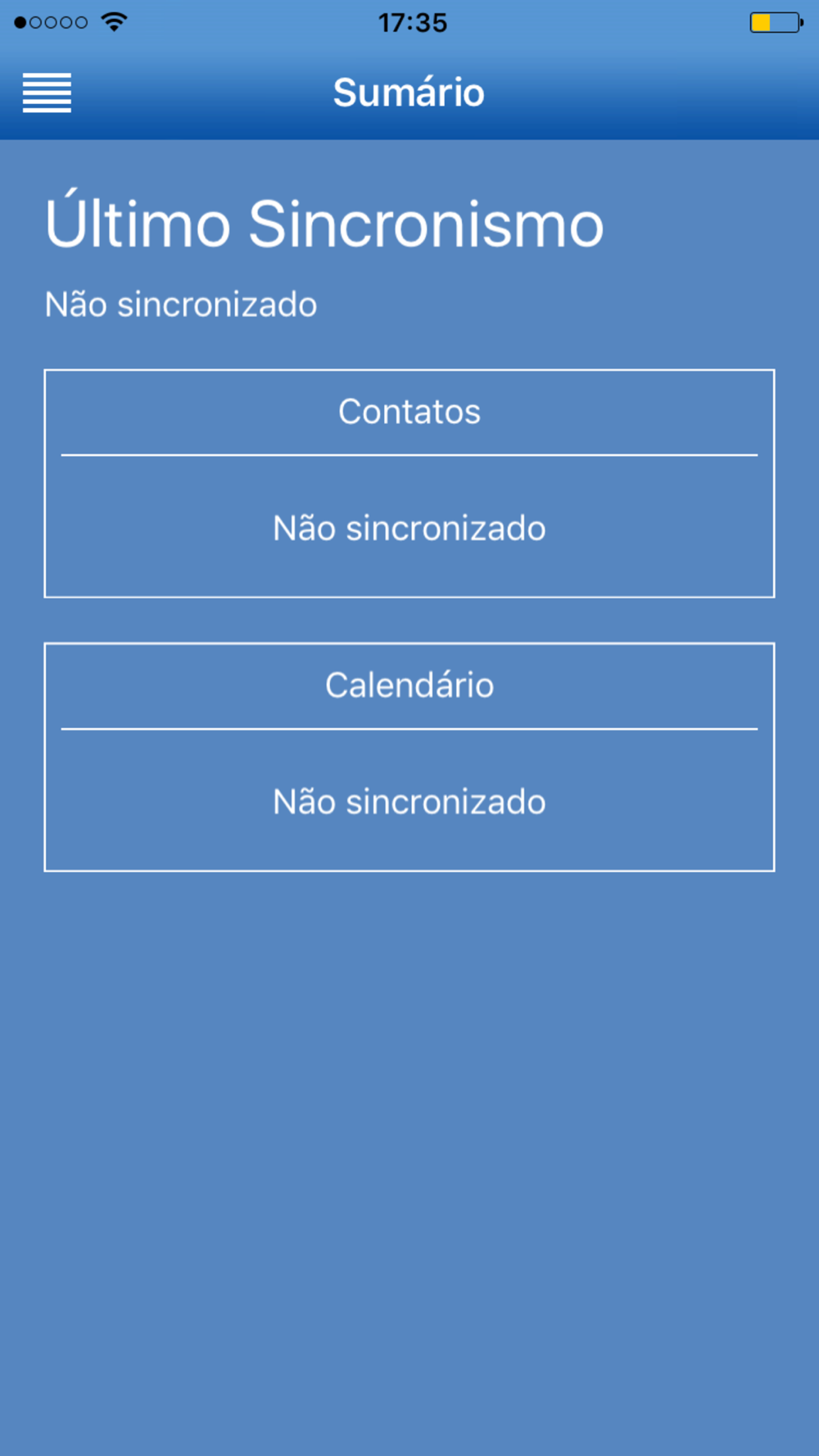Open the Contatos sync card
The width and height of the screenshot is (819, 1456).
coord(409,483)
